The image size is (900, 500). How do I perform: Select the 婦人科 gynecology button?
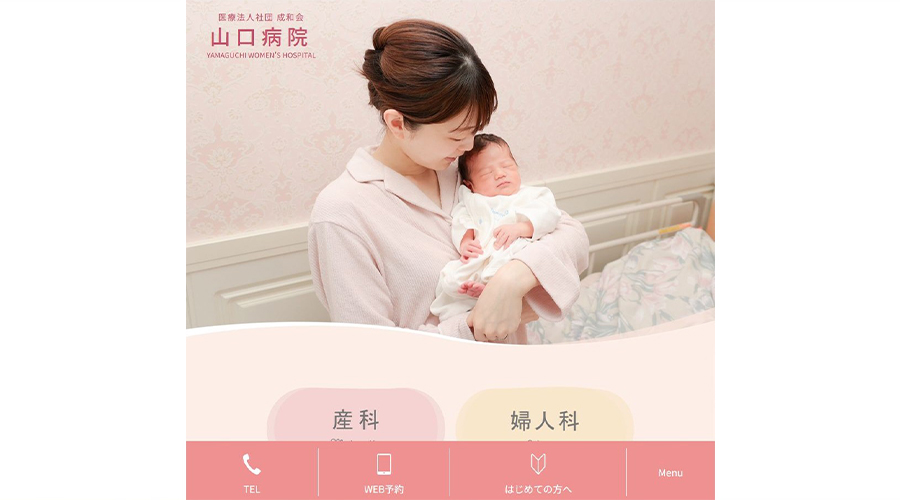click(x=544, y=420)
